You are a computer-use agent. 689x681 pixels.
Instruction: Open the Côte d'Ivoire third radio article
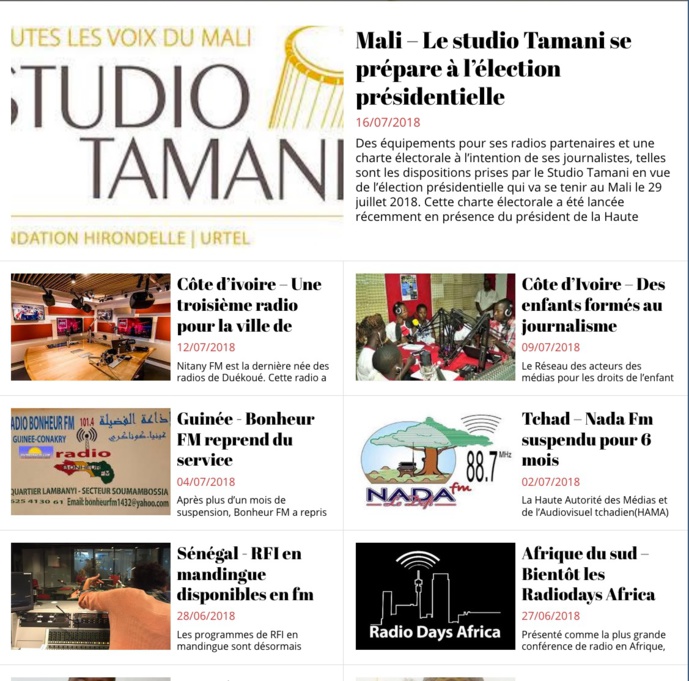249,305
